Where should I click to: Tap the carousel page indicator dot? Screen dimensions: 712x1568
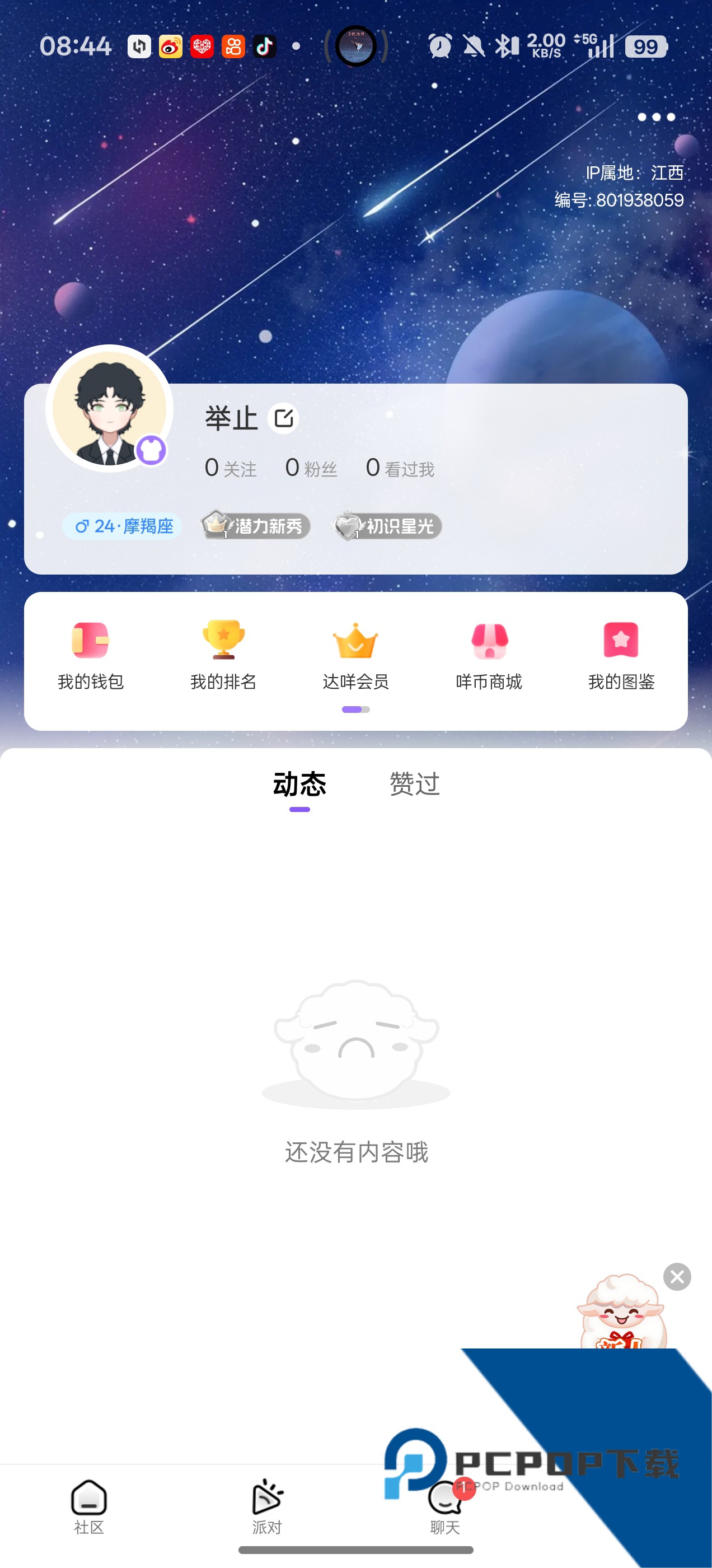tap(357, 709)
